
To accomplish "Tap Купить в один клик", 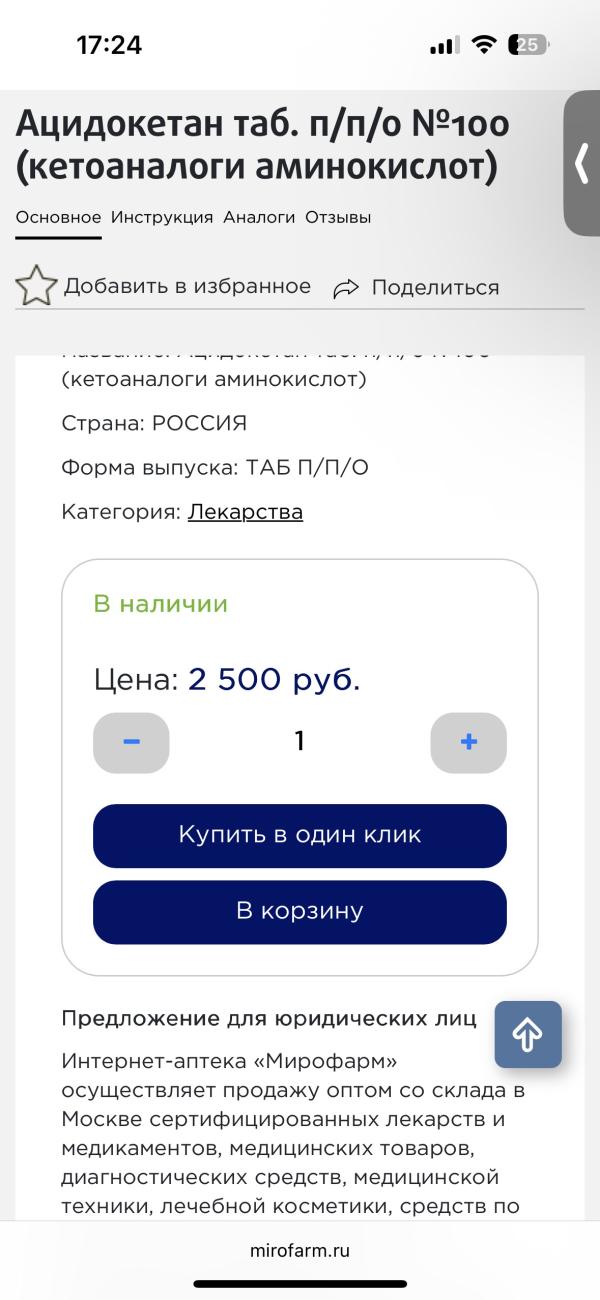I will pos(300,835).
